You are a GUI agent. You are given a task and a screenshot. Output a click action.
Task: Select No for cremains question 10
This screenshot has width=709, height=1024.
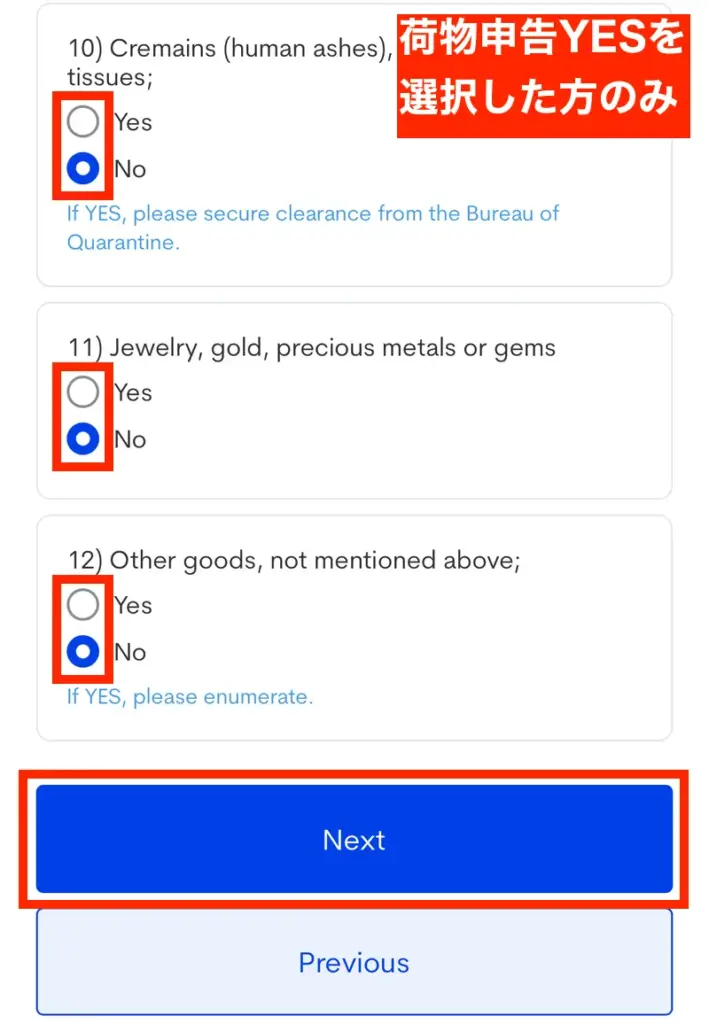[x=83, y=169]
